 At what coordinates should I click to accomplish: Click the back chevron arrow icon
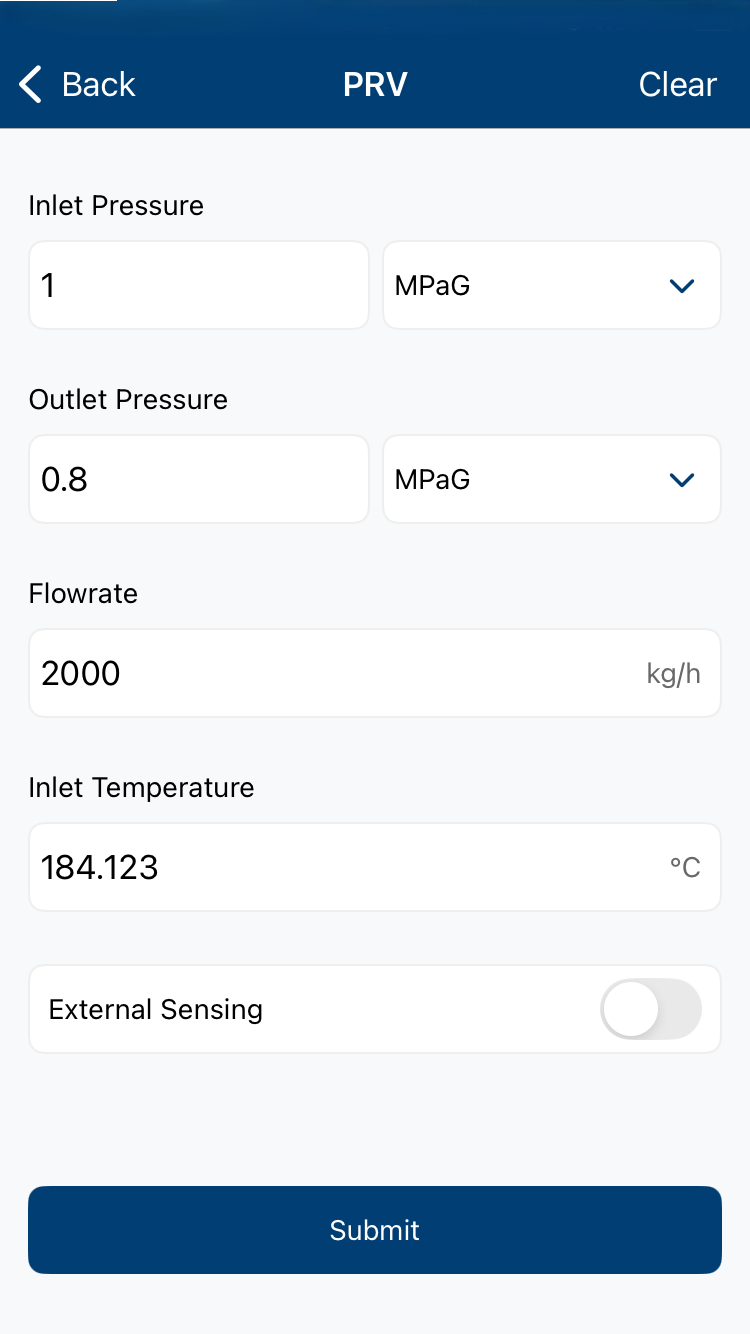30,84
